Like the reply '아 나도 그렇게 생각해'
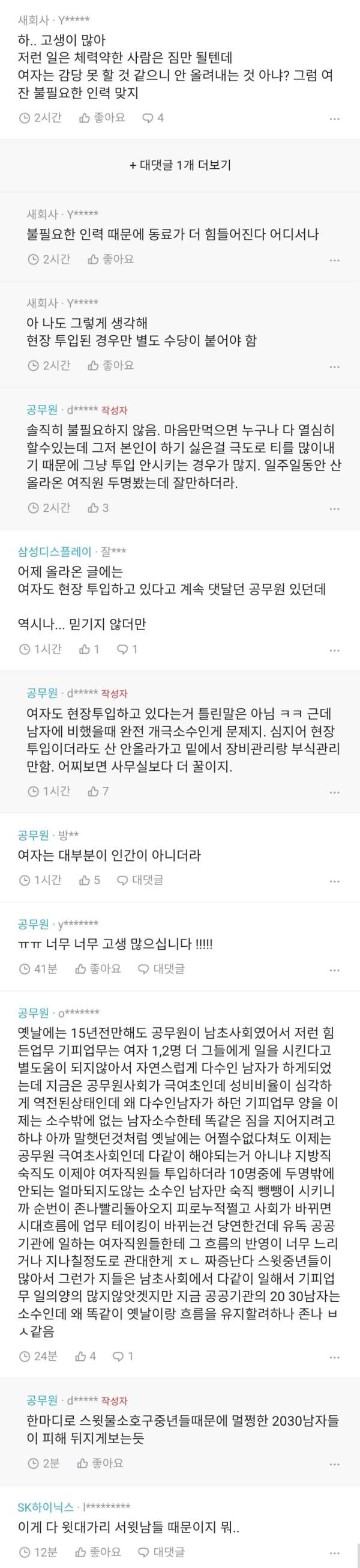 tap(110, 365)
